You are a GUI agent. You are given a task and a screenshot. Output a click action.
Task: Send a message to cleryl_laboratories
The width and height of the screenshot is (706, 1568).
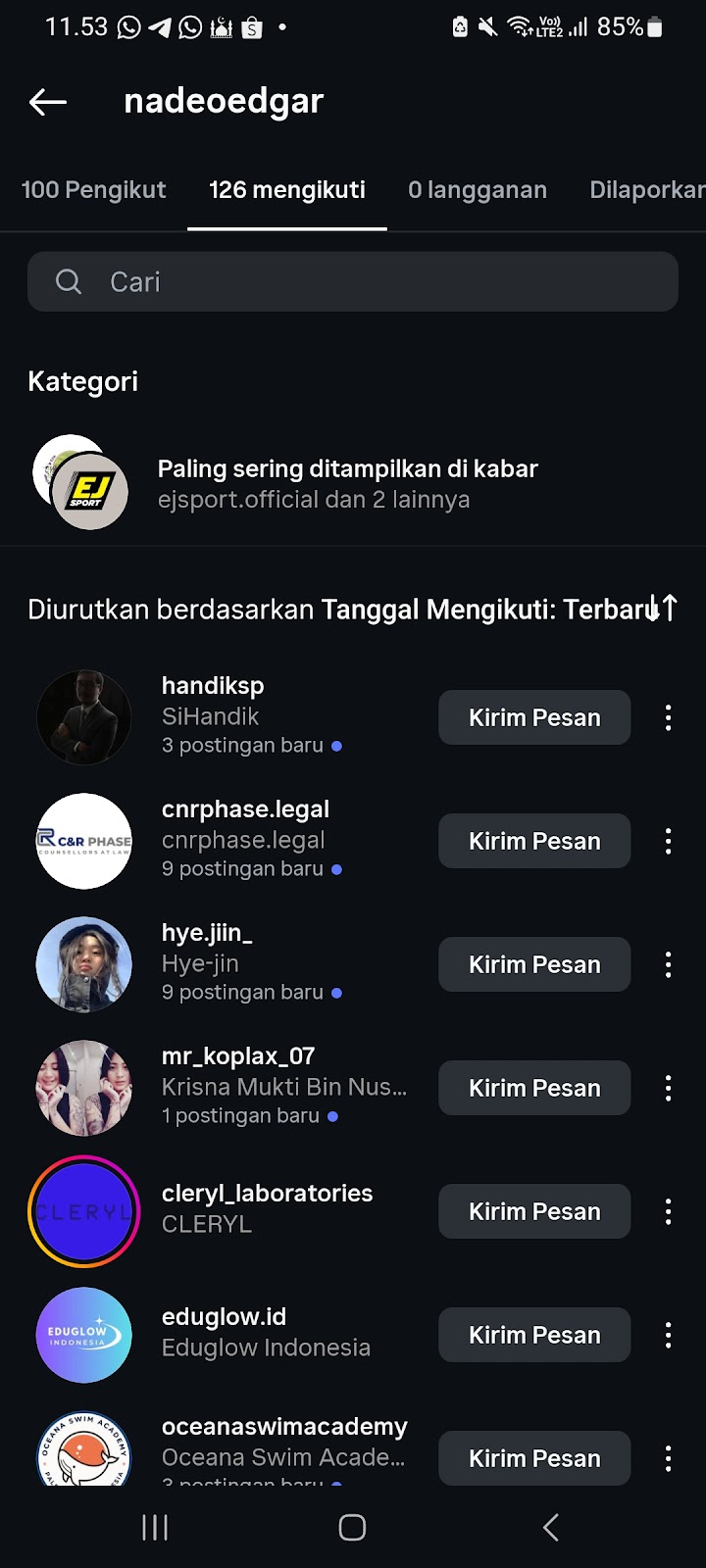[x=533, y=1211]
